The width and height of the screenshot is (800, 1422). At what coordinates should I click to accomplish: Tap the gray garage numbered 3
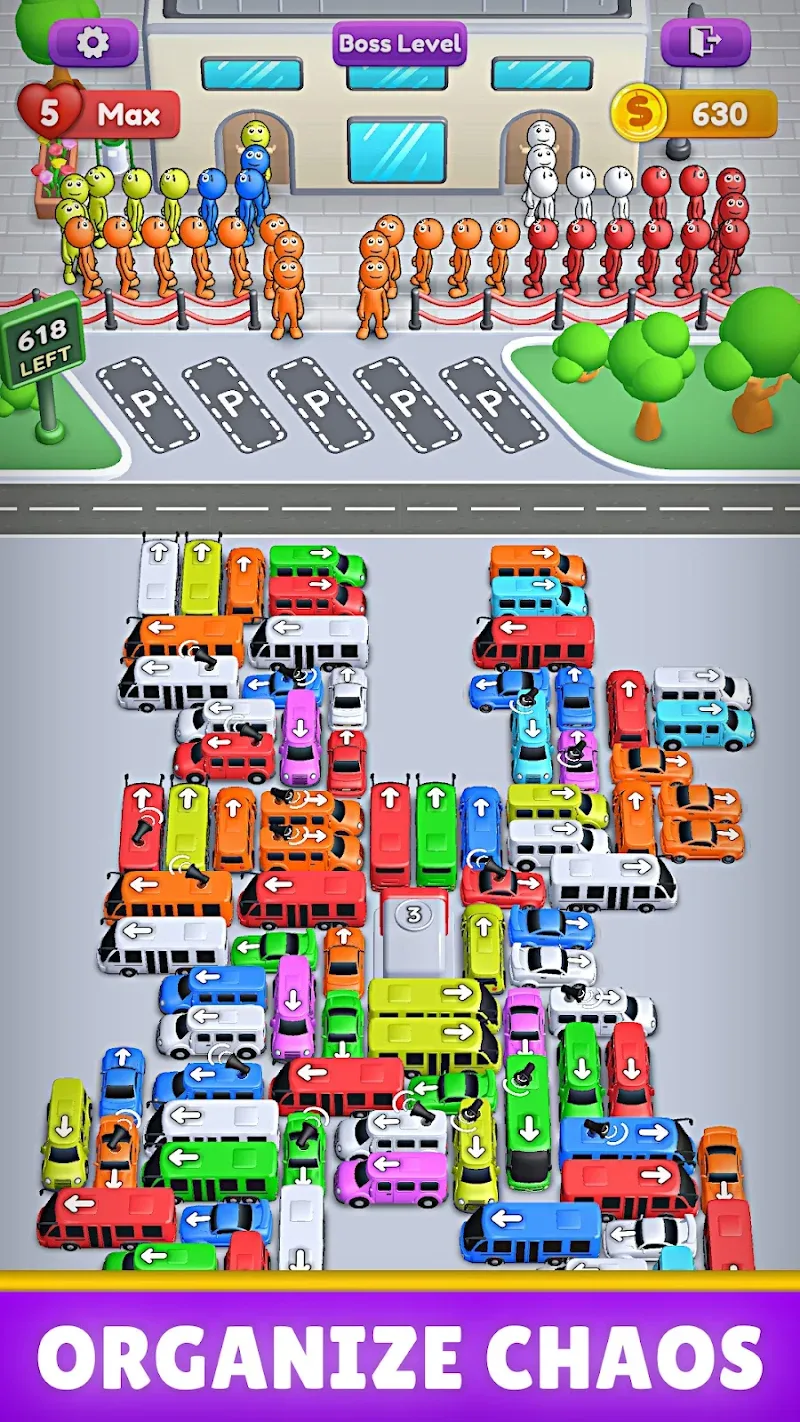click(413, 930)
